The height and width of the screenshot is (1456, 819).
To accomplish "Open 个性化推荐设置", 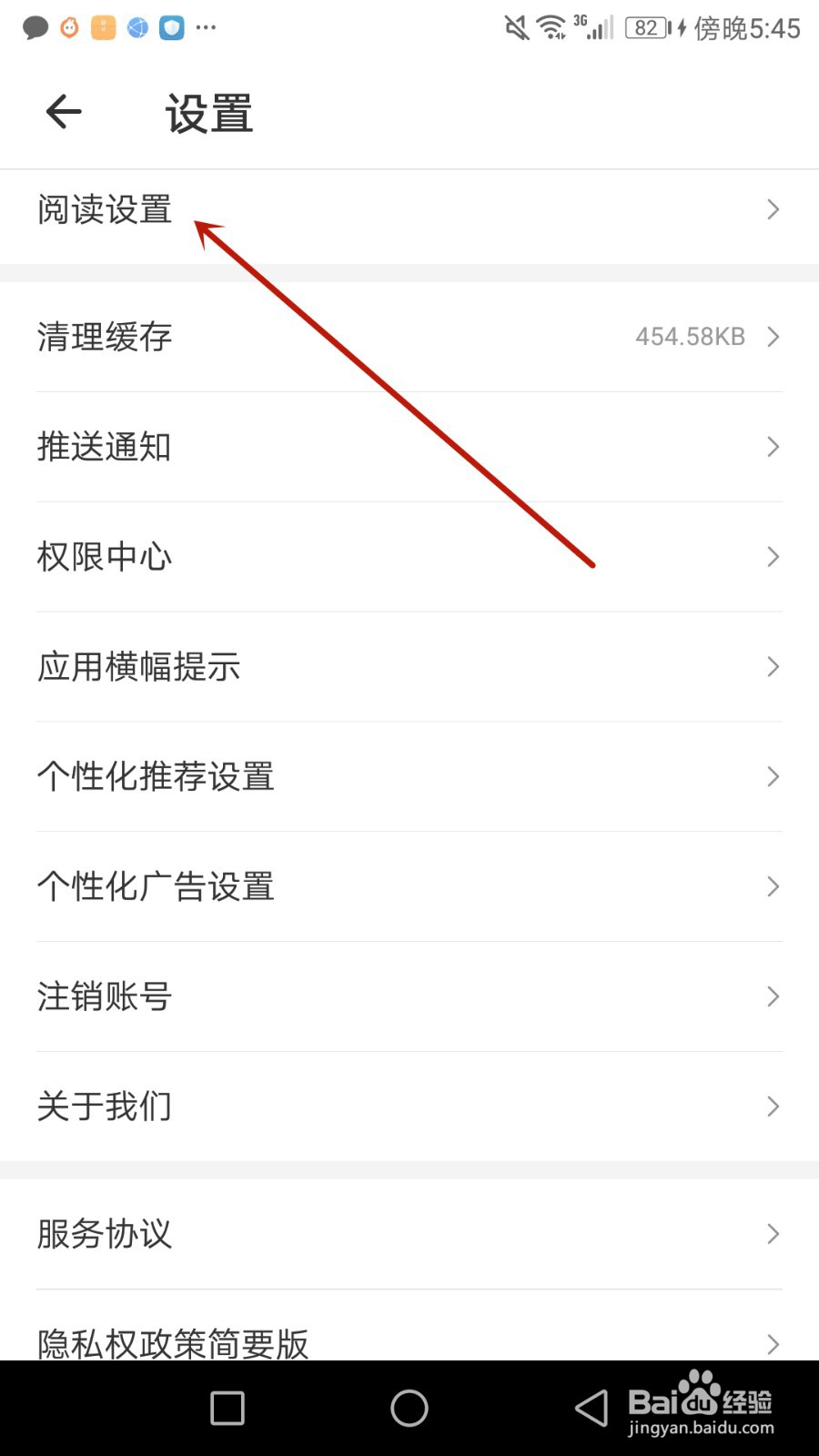I will 157,777.
